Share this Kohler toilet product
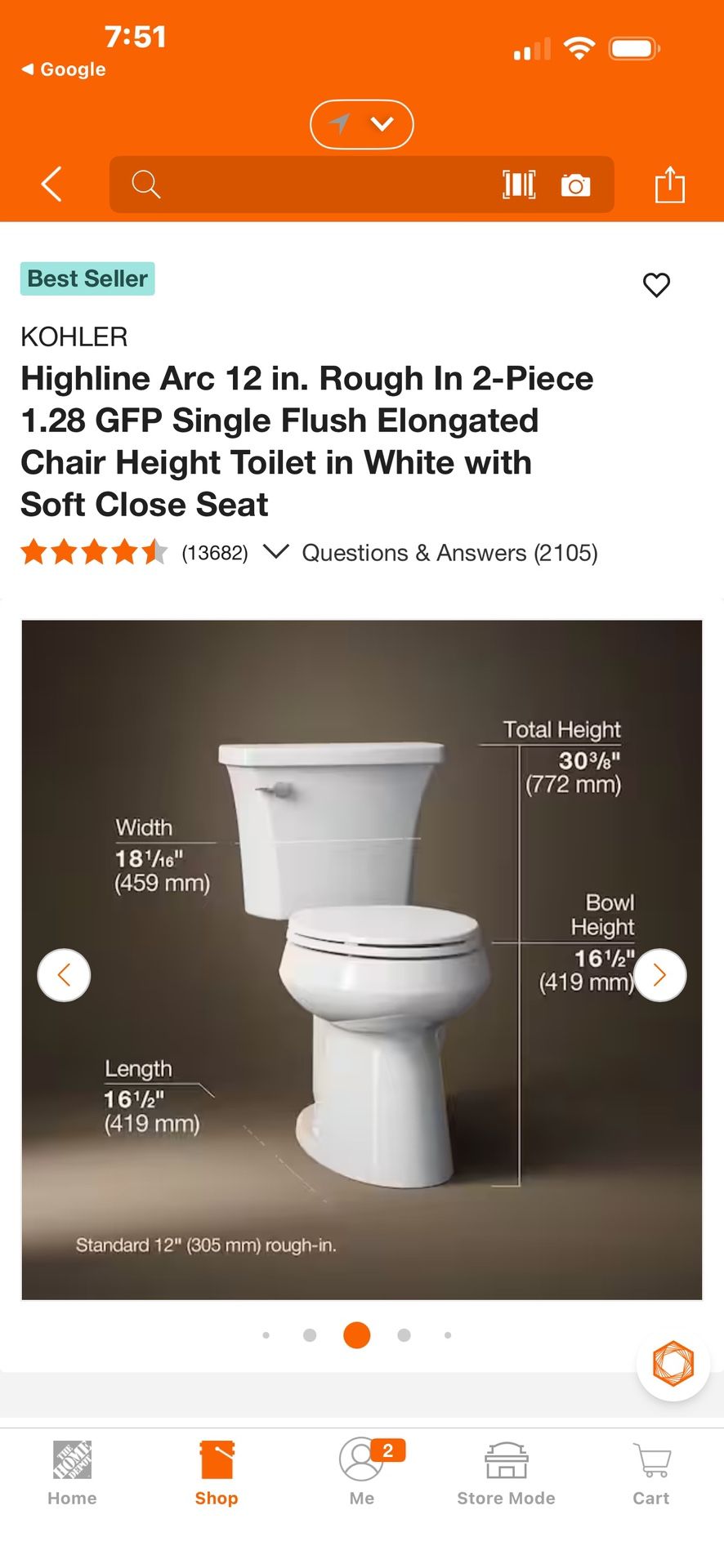Screen dimensions: 724x1568 click(669, 185)
